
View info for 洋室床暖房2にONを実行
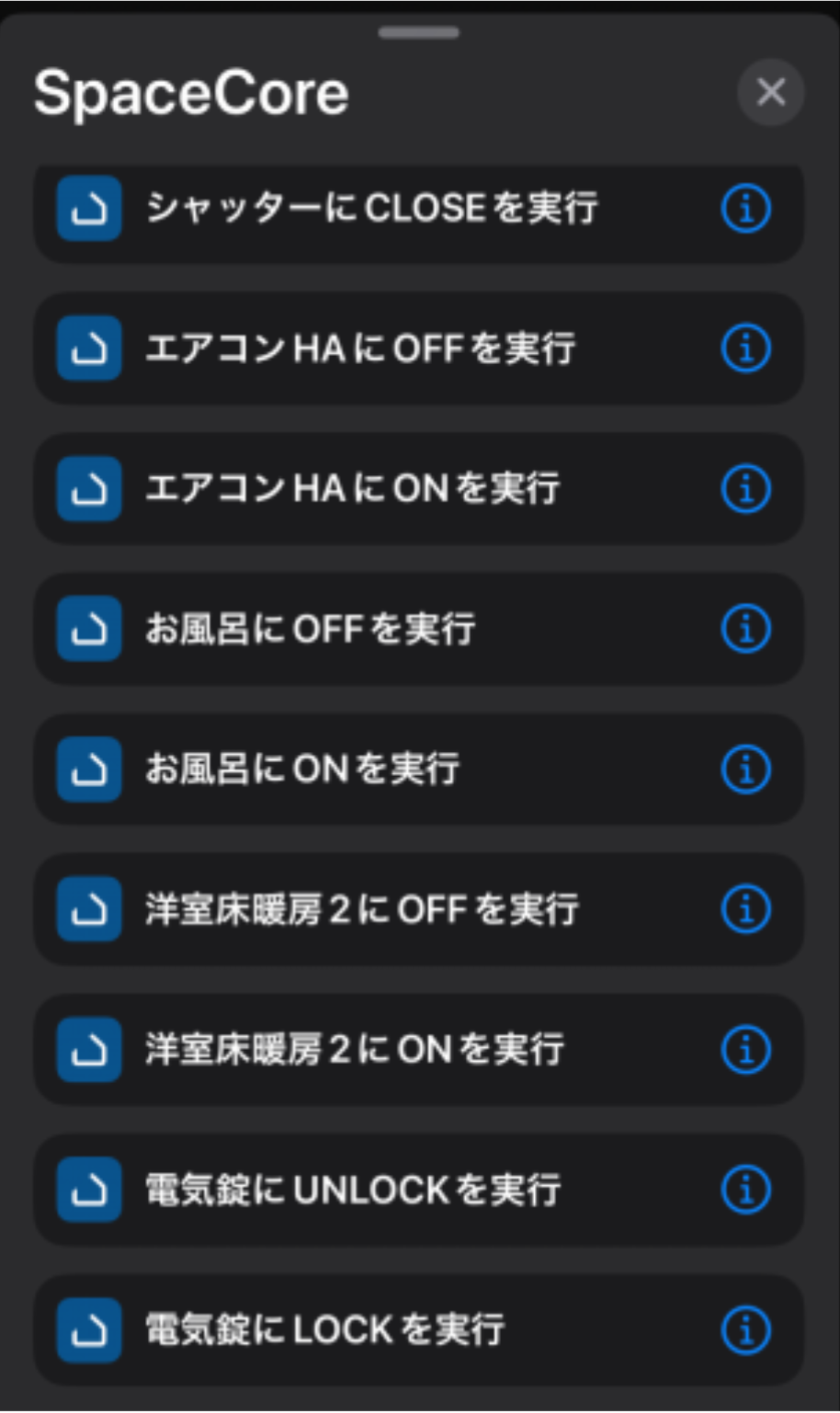[x=745, y=1050]
